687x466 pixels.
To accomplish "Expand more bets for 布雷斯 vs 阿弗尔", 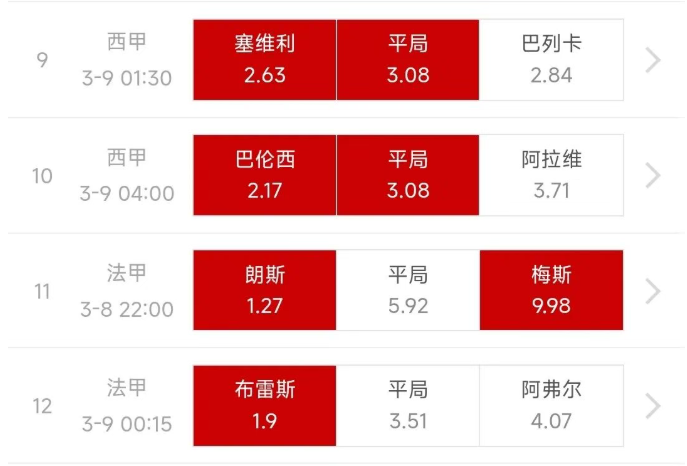I will tap(653, 405).
